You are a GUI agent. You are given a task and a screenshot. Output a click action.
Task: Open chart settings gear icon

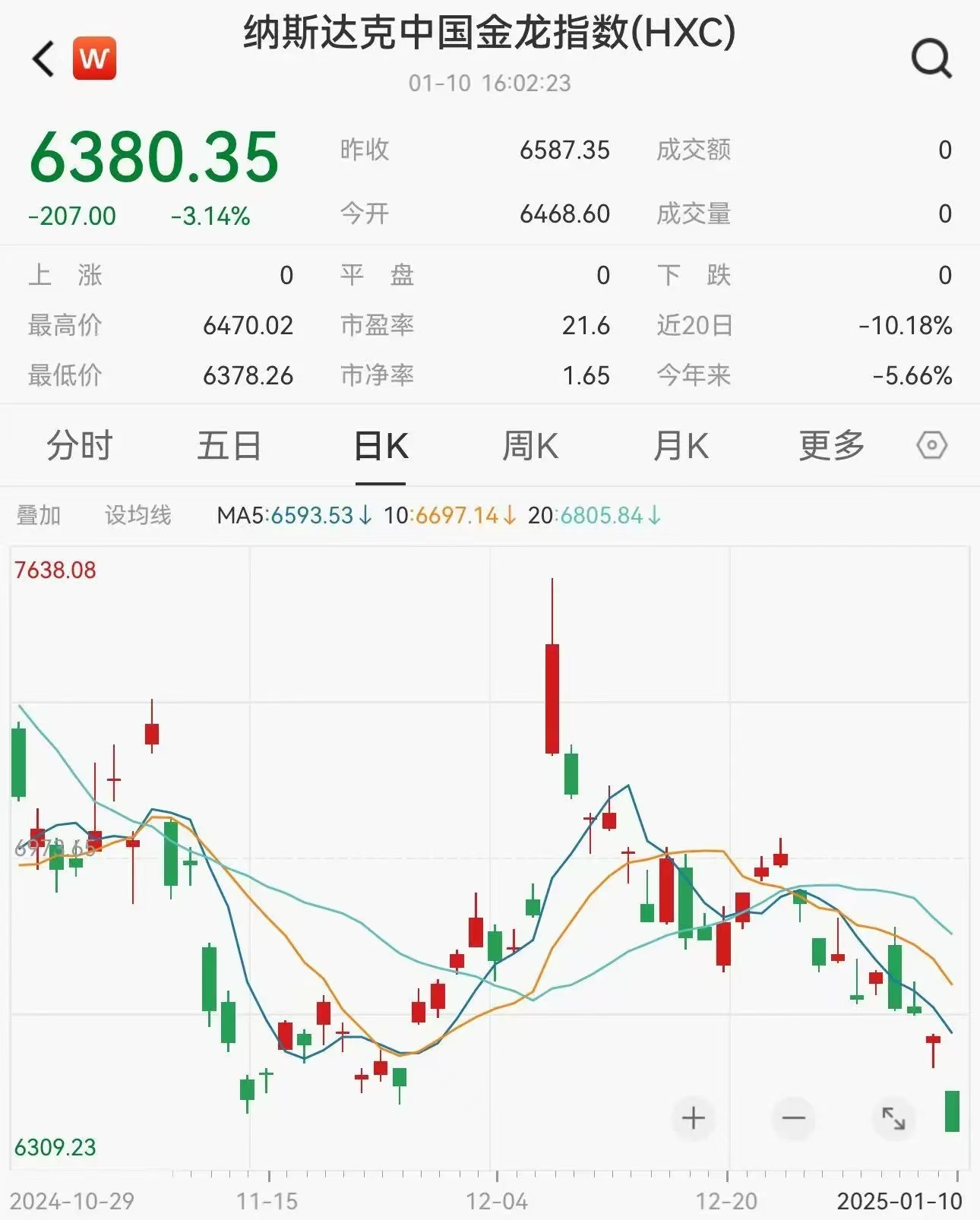(933, 447)
